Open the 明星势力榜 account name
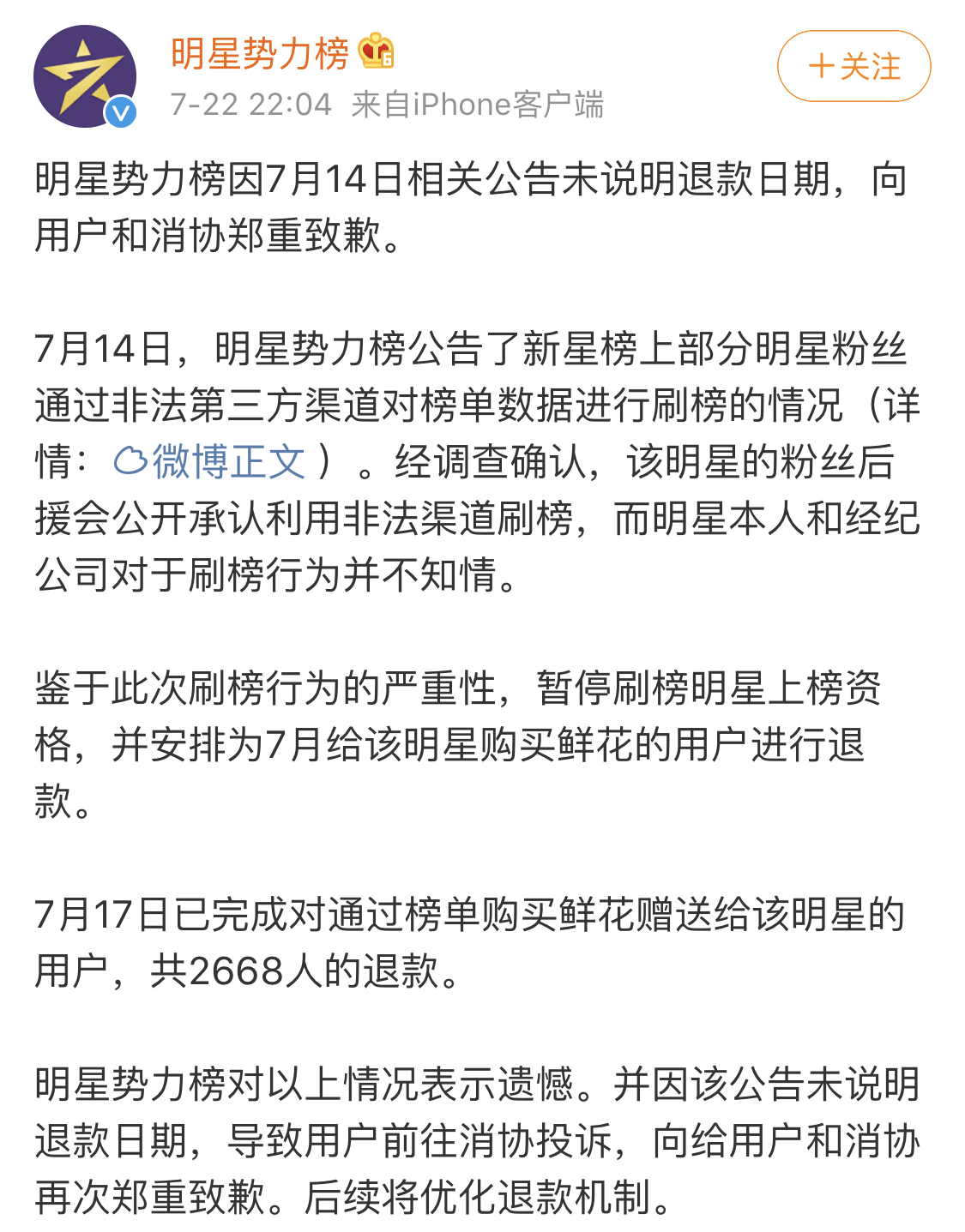This screenshot has width=965, height=1232. coord(260,54)
